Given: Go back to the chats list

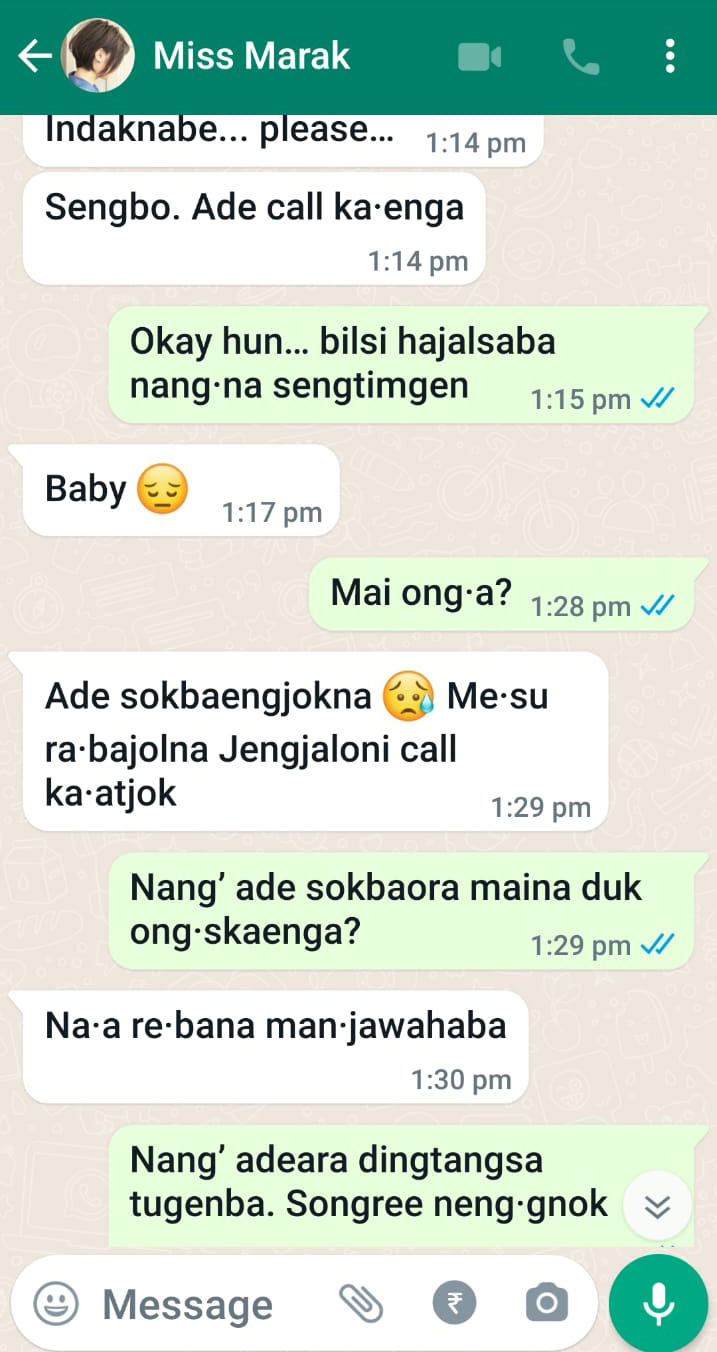Looking at the screenshot, I should point(34,57).
